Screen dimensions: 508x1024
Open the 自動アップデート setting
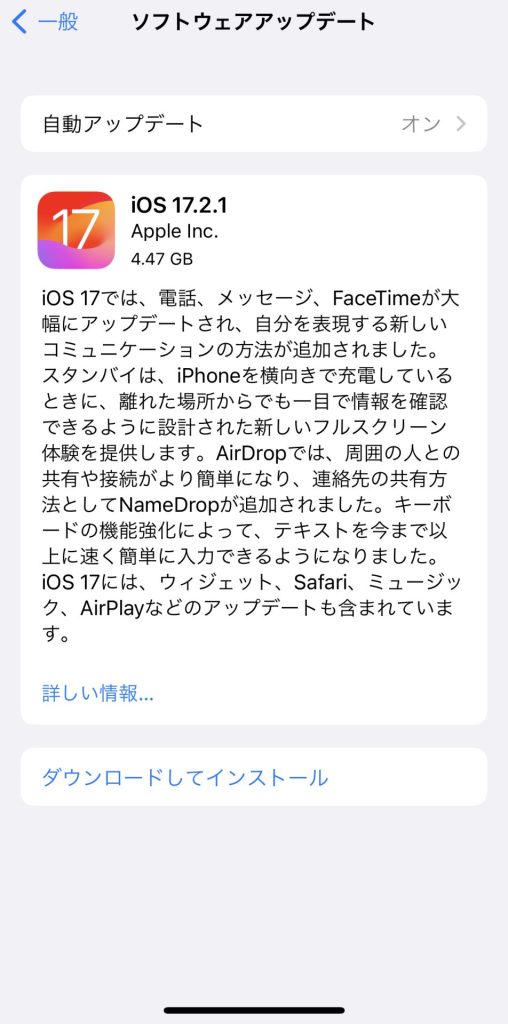click(254, 123)
